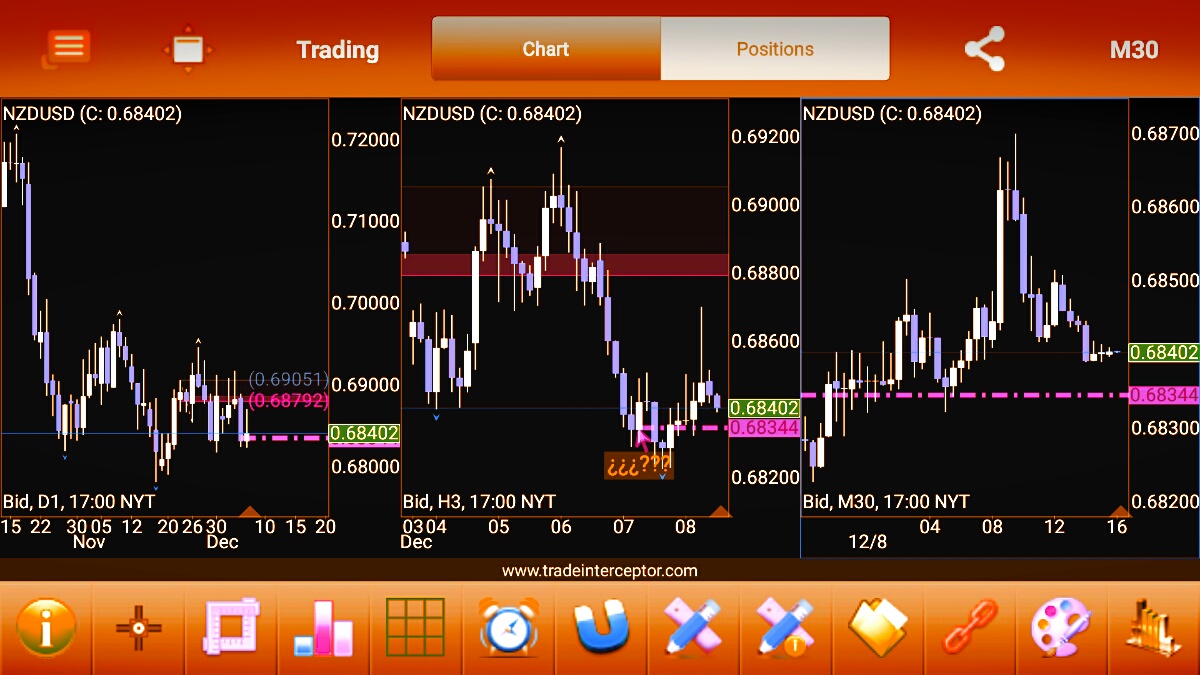The image size is (1200, 675).
Task: Visit the www.tradeinterceptor.com link
Action: tap(599, 571)
